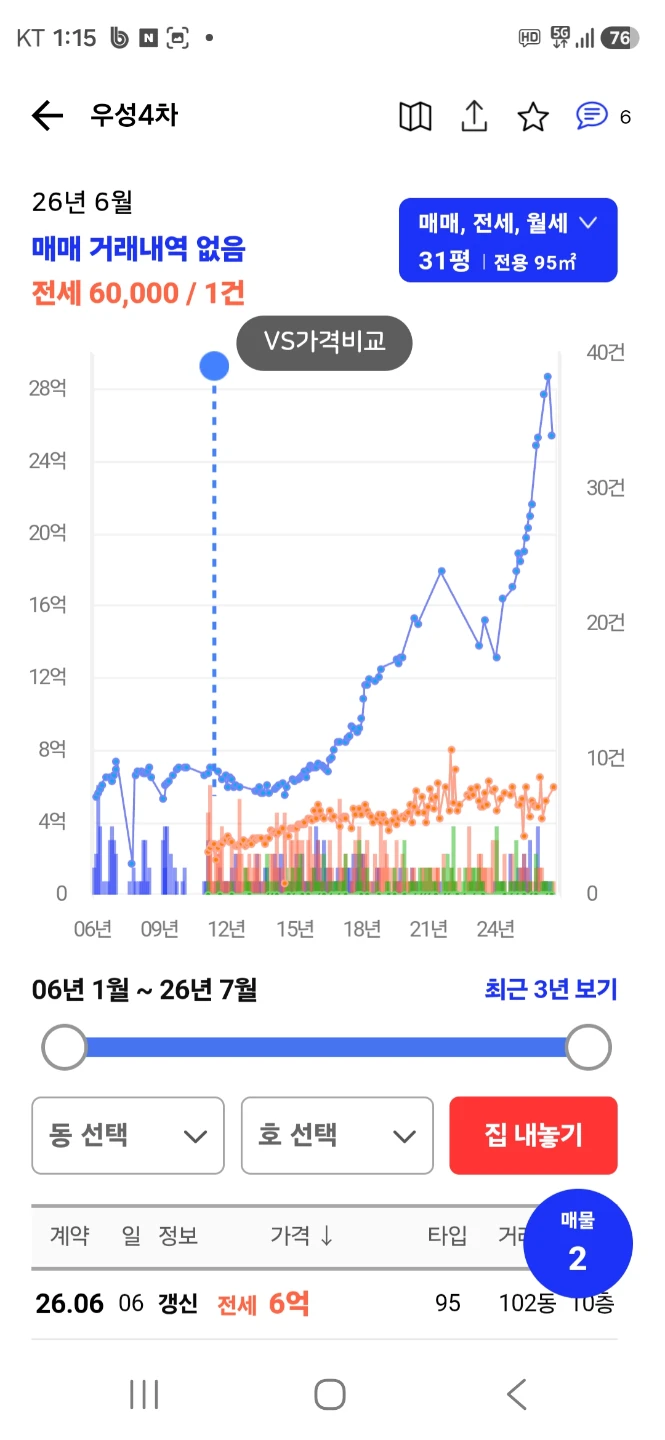Screen dimensions: 665x1440
Task: Go back using the top-left arrow
Action: (x=47, y=116)
